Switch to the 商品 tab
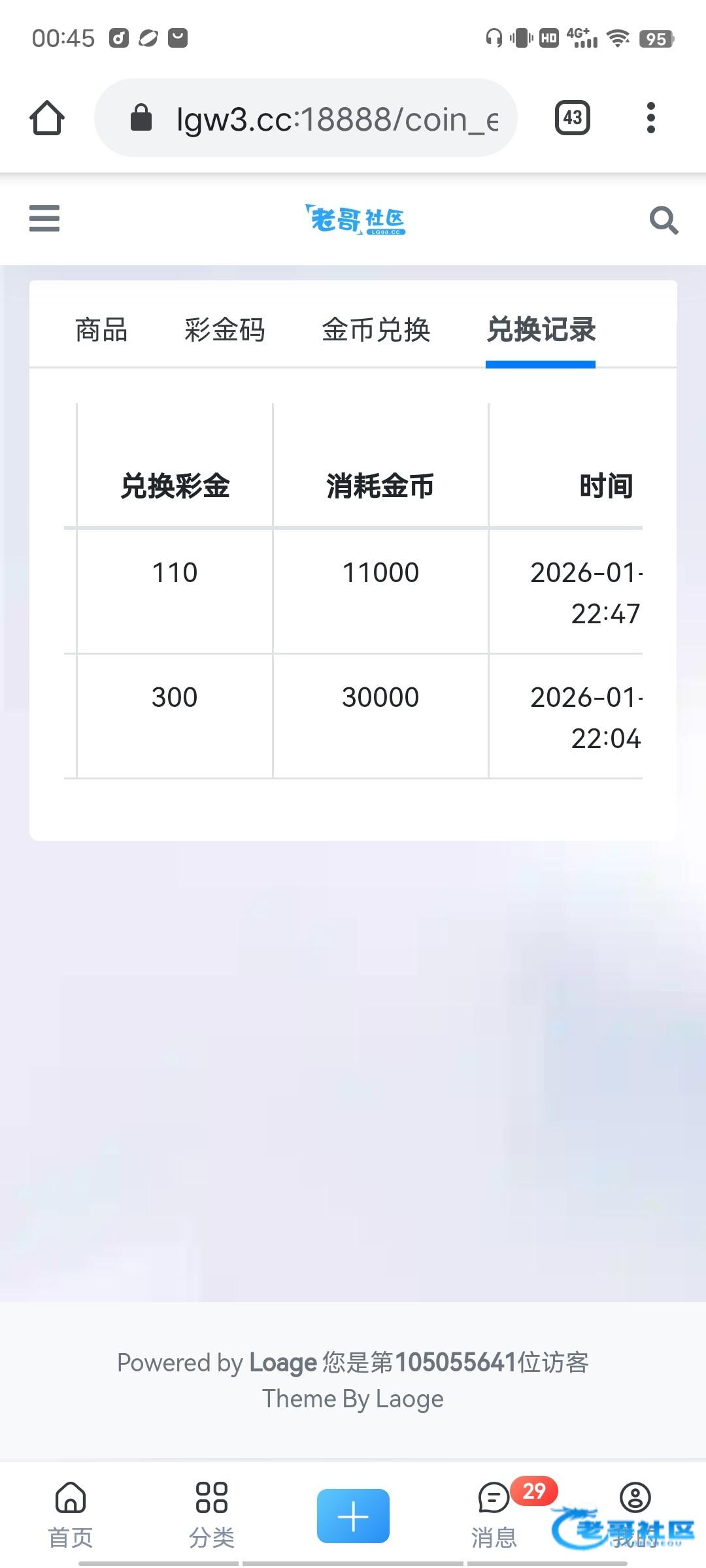This screenshot has height=1568, width=706. point(101,329)
